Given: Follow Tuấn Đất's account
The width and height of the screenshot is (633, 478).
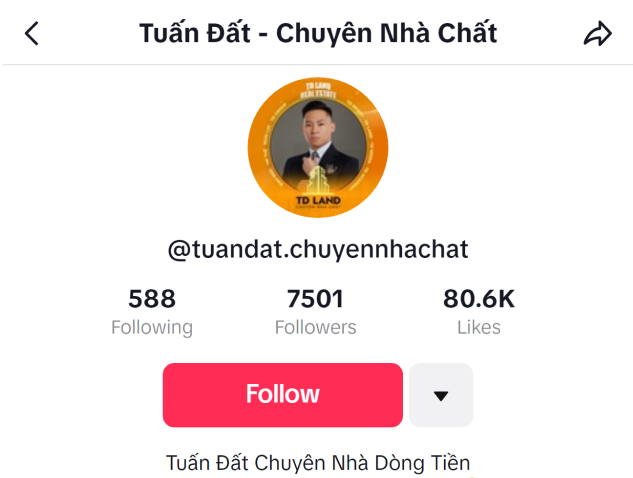Looking at the screenshot, I should (x=283, y=394).
